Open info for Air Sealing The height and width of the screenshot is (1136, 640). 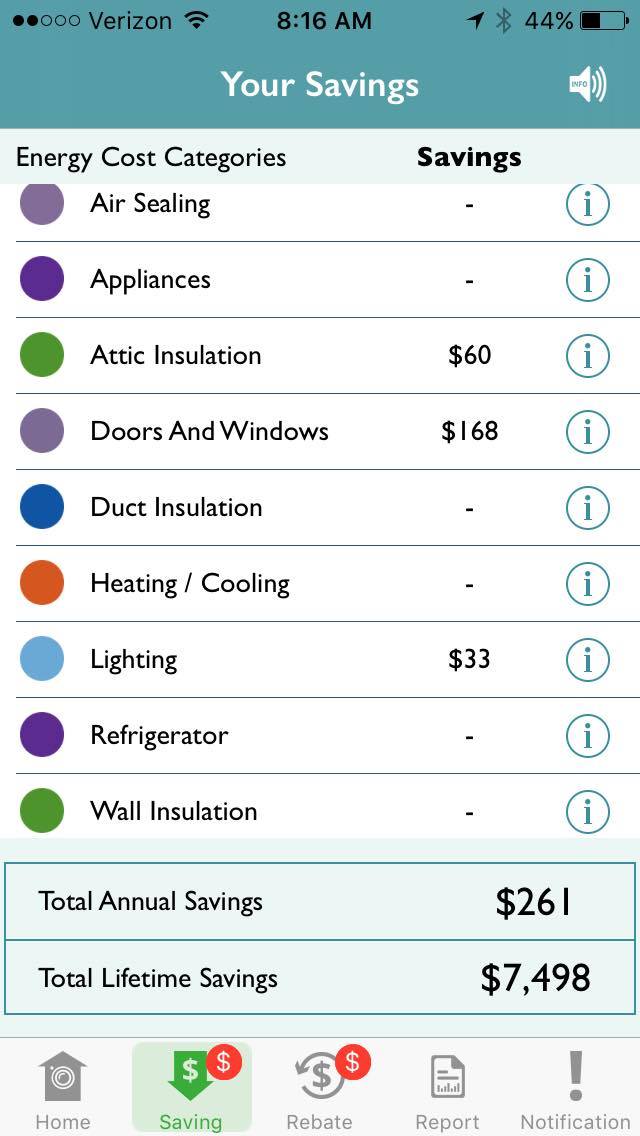click(588, 205)
